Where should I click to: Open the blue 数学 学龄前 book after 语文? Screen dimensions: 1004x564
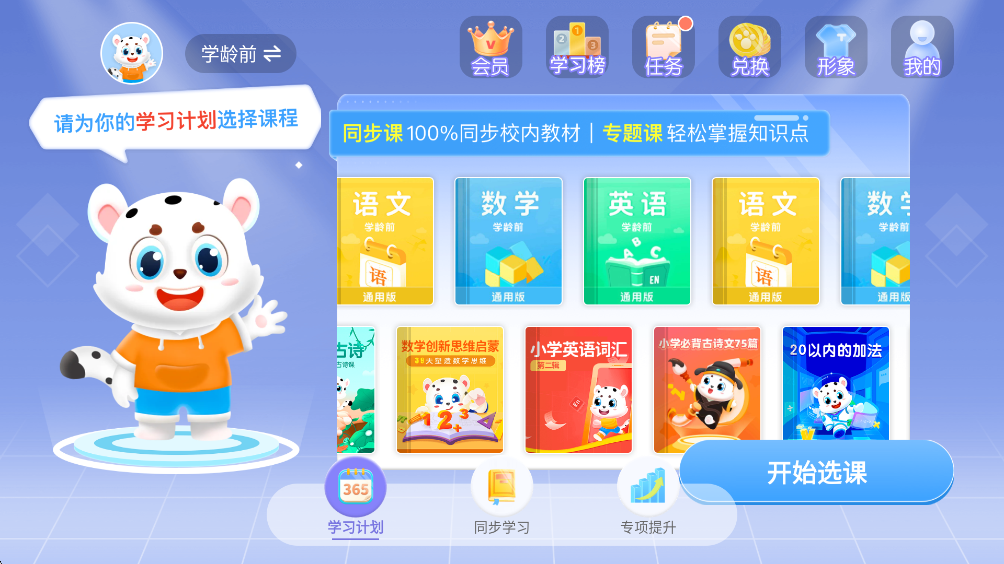tap(508, 241)
